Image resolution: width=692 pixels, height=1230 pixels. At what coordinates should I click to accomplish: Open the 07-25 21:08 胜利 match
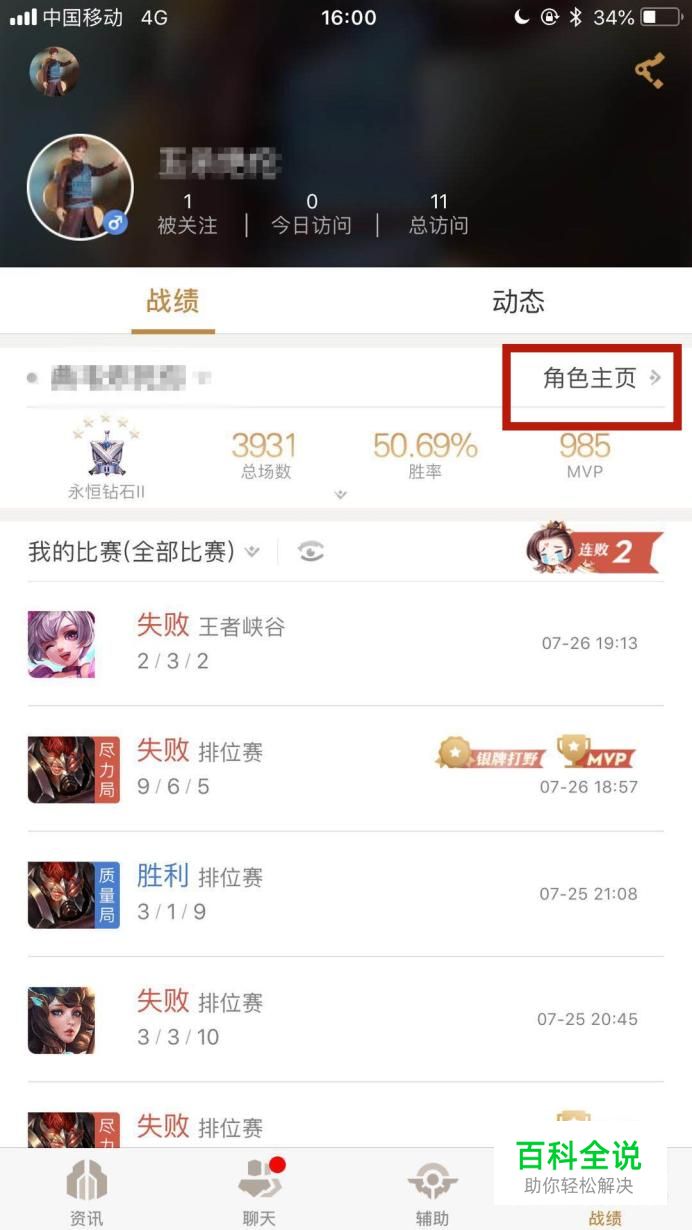click(346, 893)
